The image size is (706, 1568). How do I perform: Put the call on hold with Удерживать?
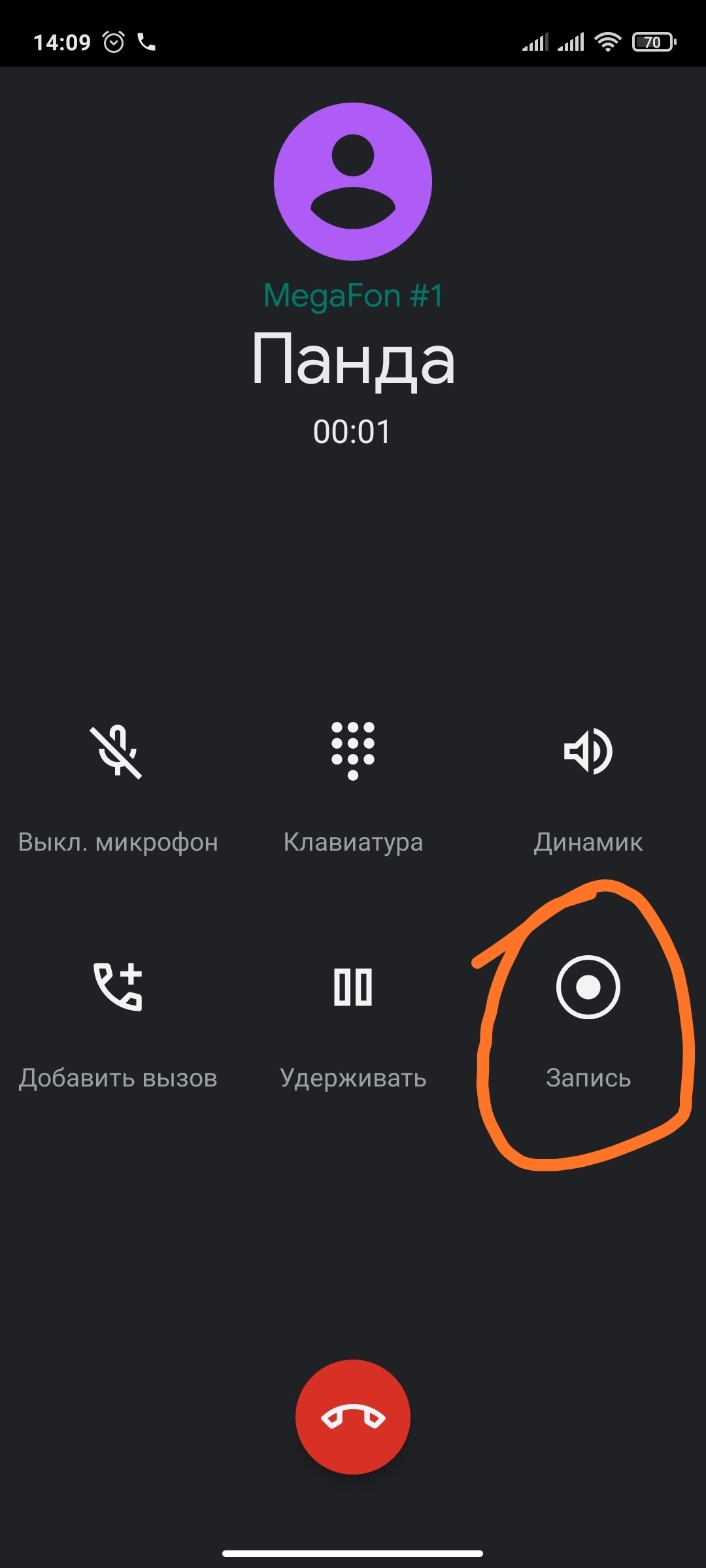tap(353, 988)
